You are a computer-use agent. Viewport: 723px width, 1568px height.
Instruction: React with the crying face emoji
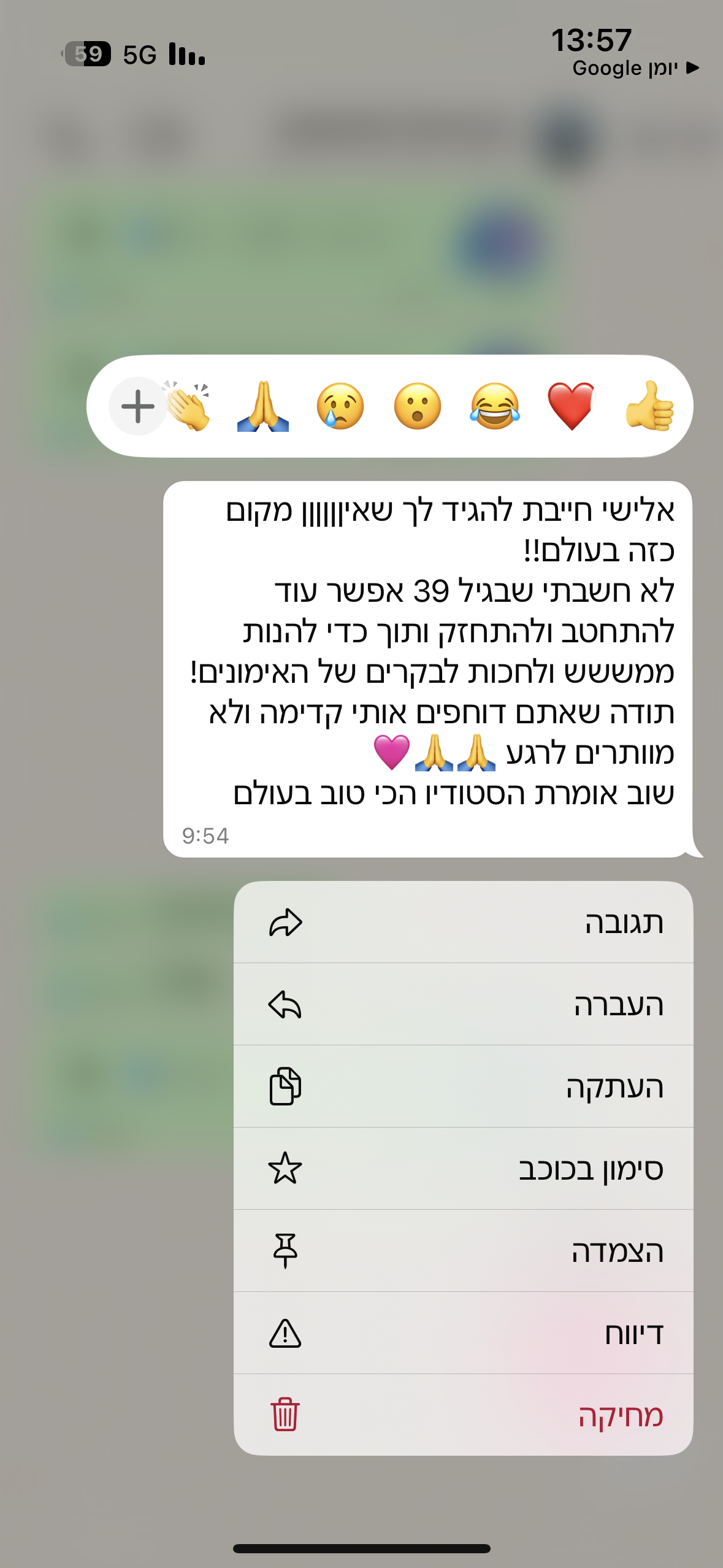click(x=340, y=406)
